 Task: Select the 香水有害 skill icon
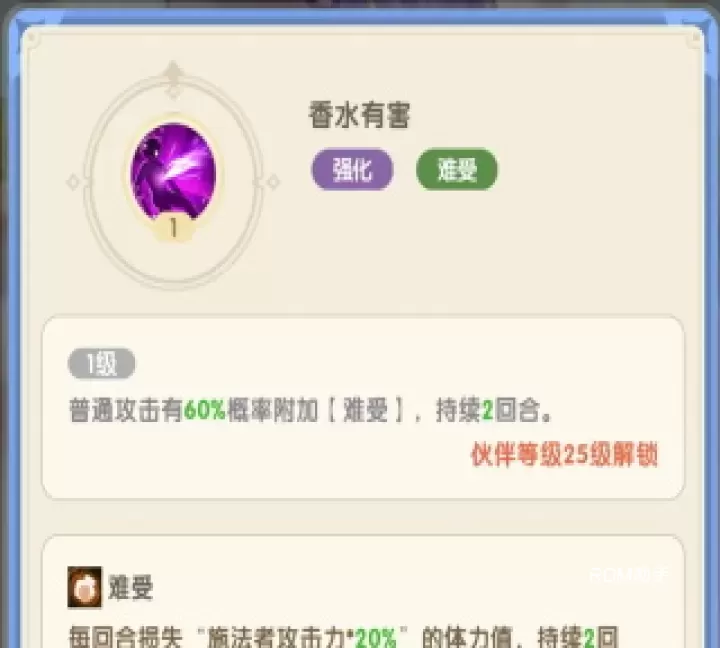click(x=173, y=170)
